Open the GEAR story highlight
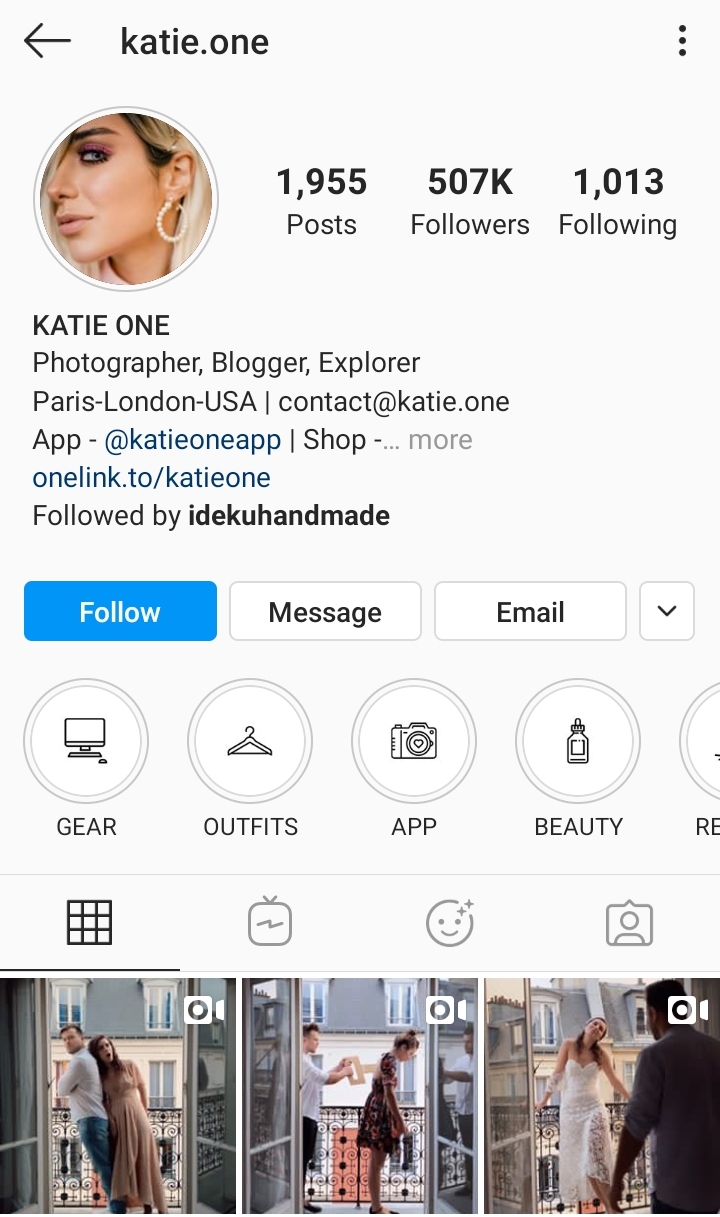The image size is (720, 1217). 86,741
